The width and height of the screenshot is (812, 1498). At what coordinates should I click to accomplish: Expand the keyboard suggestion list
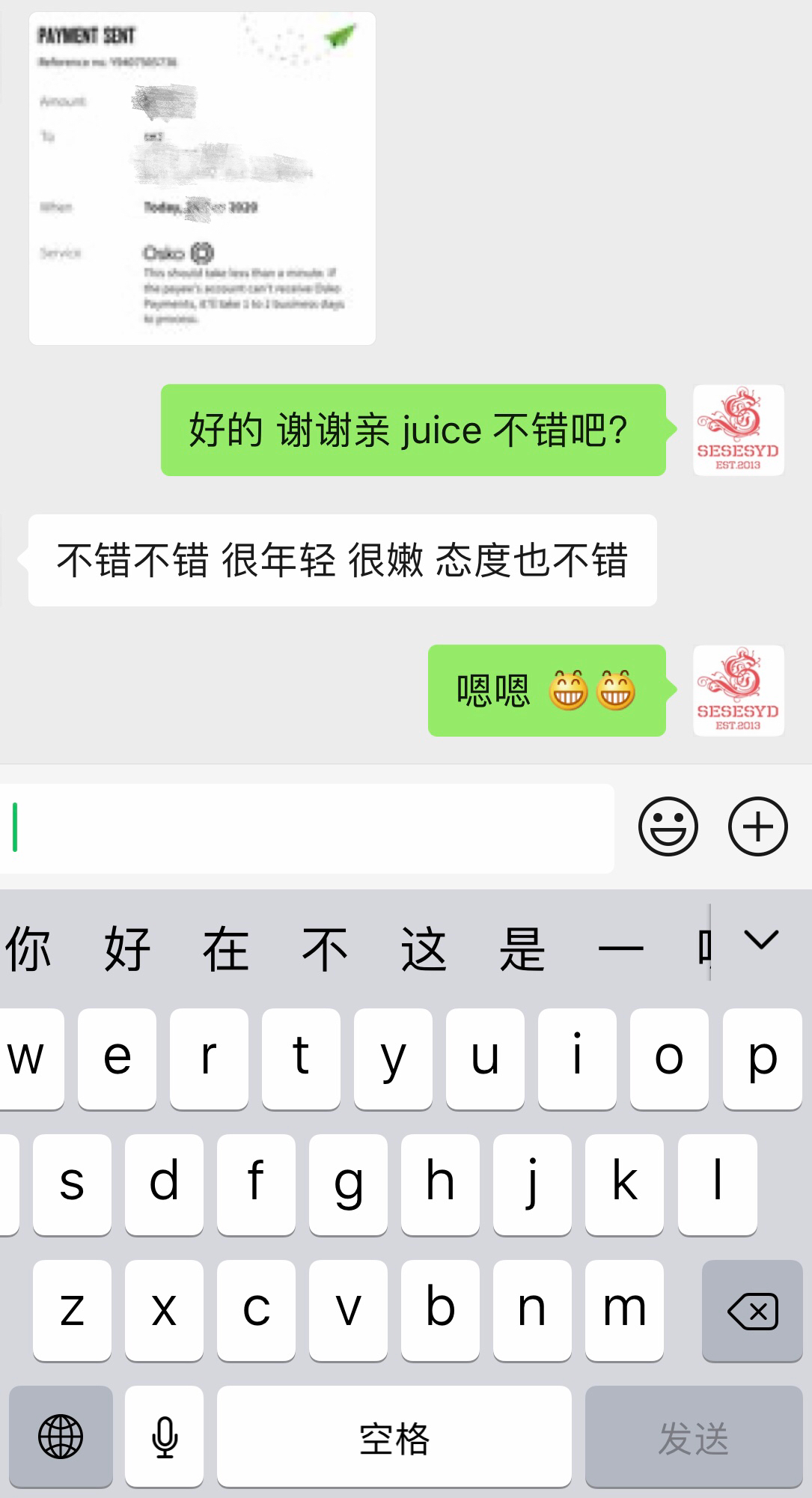762,940
